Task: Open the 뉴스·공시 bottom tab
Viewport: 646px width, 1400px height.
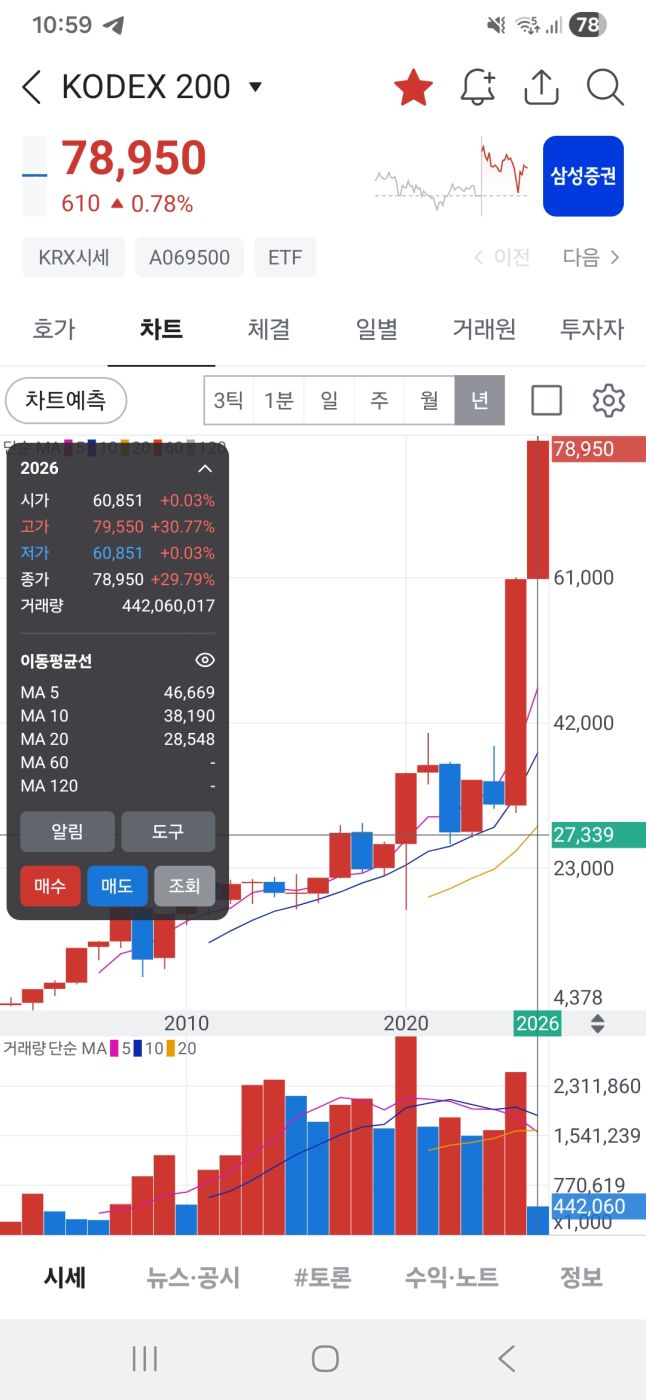Action: click(x=193, y=1277)
